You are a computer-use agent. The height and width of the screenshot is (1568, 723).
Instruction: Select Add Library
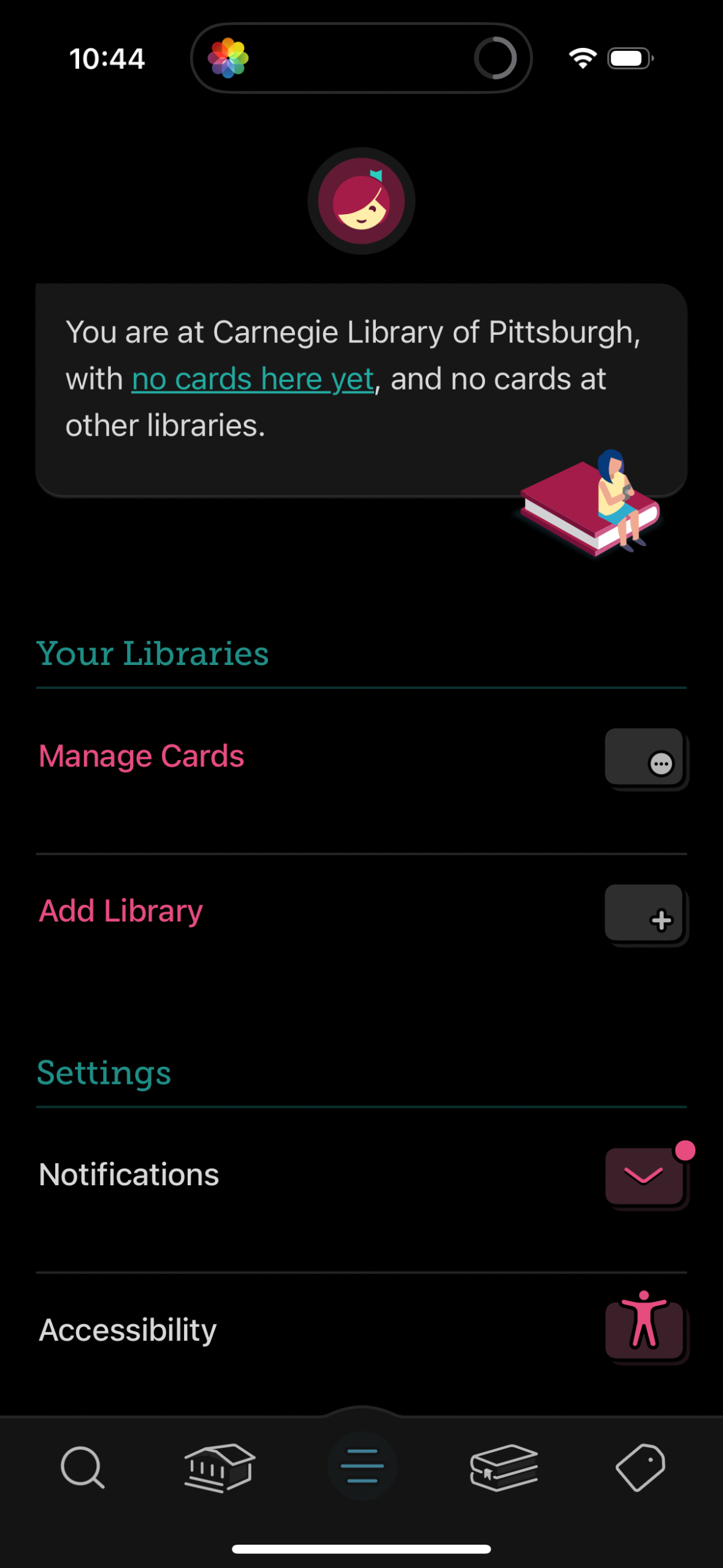tap(120, 912)
